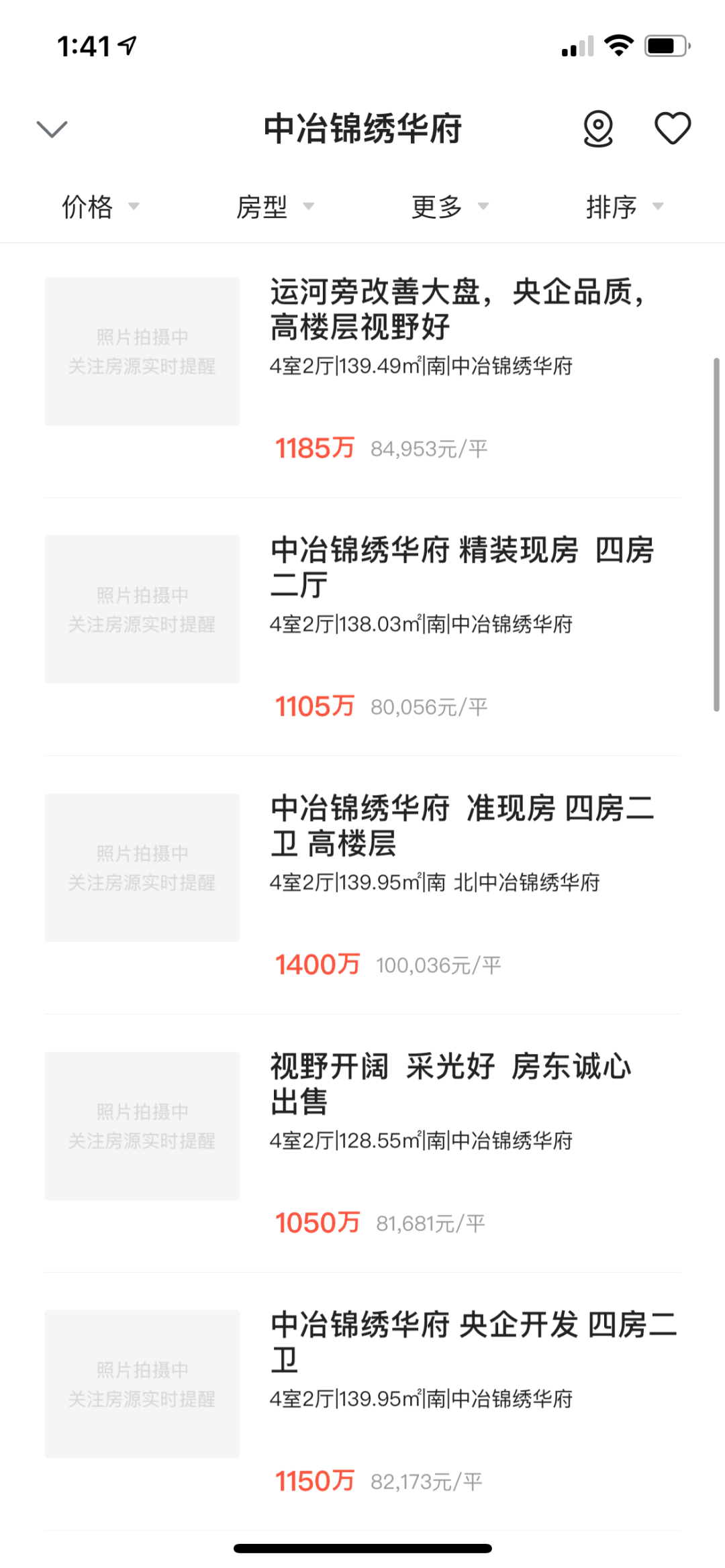Expand the 价格 filter dropdown
Screen dimensions: 725x1568
(100, 207)
